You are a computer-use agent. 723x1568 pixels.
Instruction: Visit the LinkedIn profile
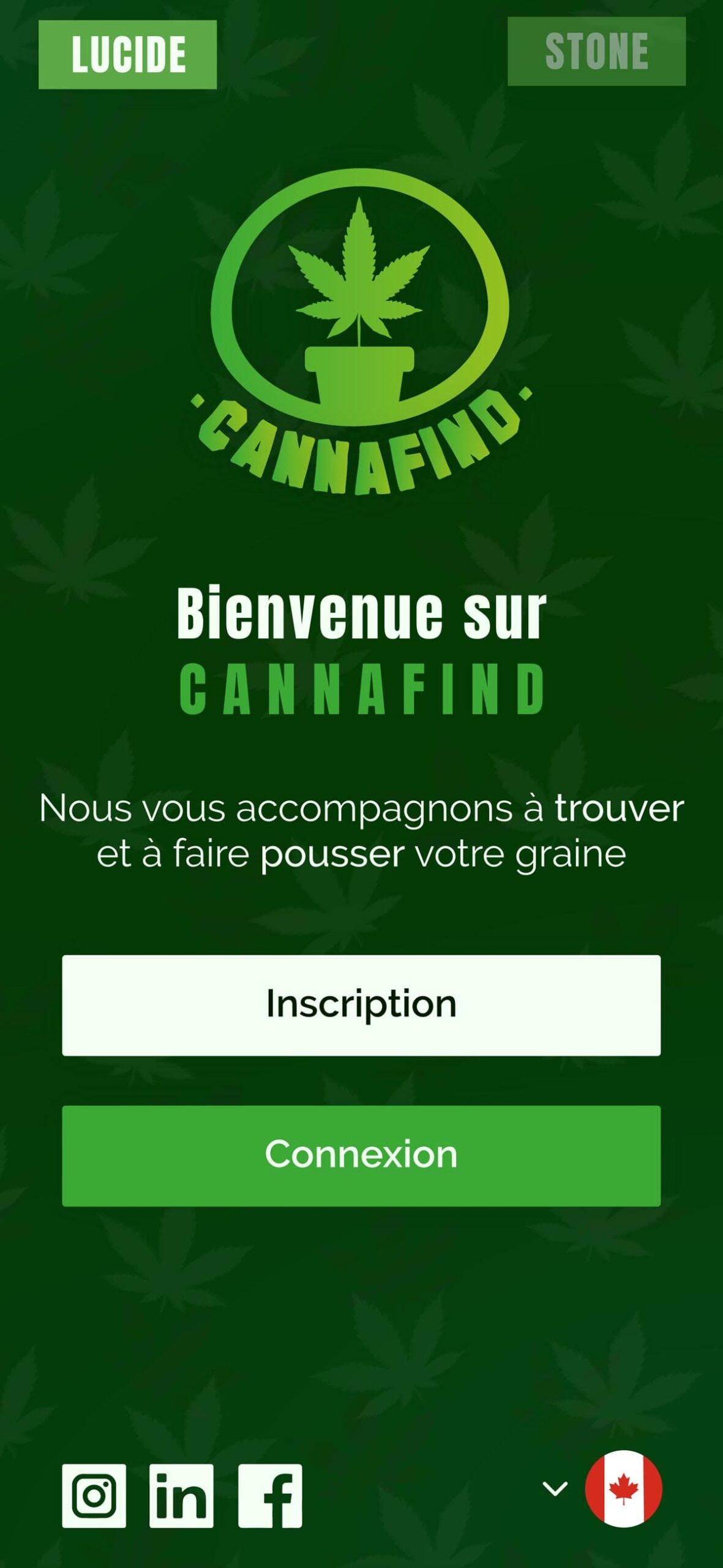click(x=181, y=1496)
